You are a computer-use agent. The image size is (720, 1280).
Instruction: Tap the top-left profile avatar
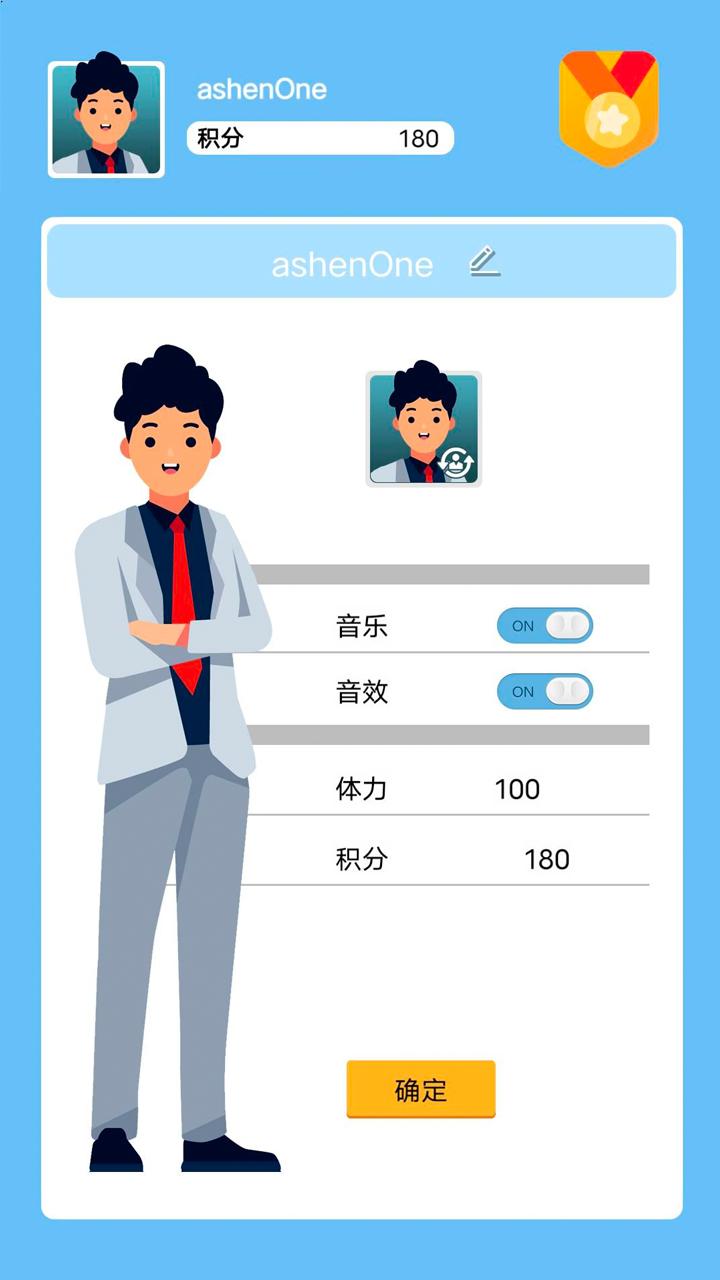[x=106, y=119]
